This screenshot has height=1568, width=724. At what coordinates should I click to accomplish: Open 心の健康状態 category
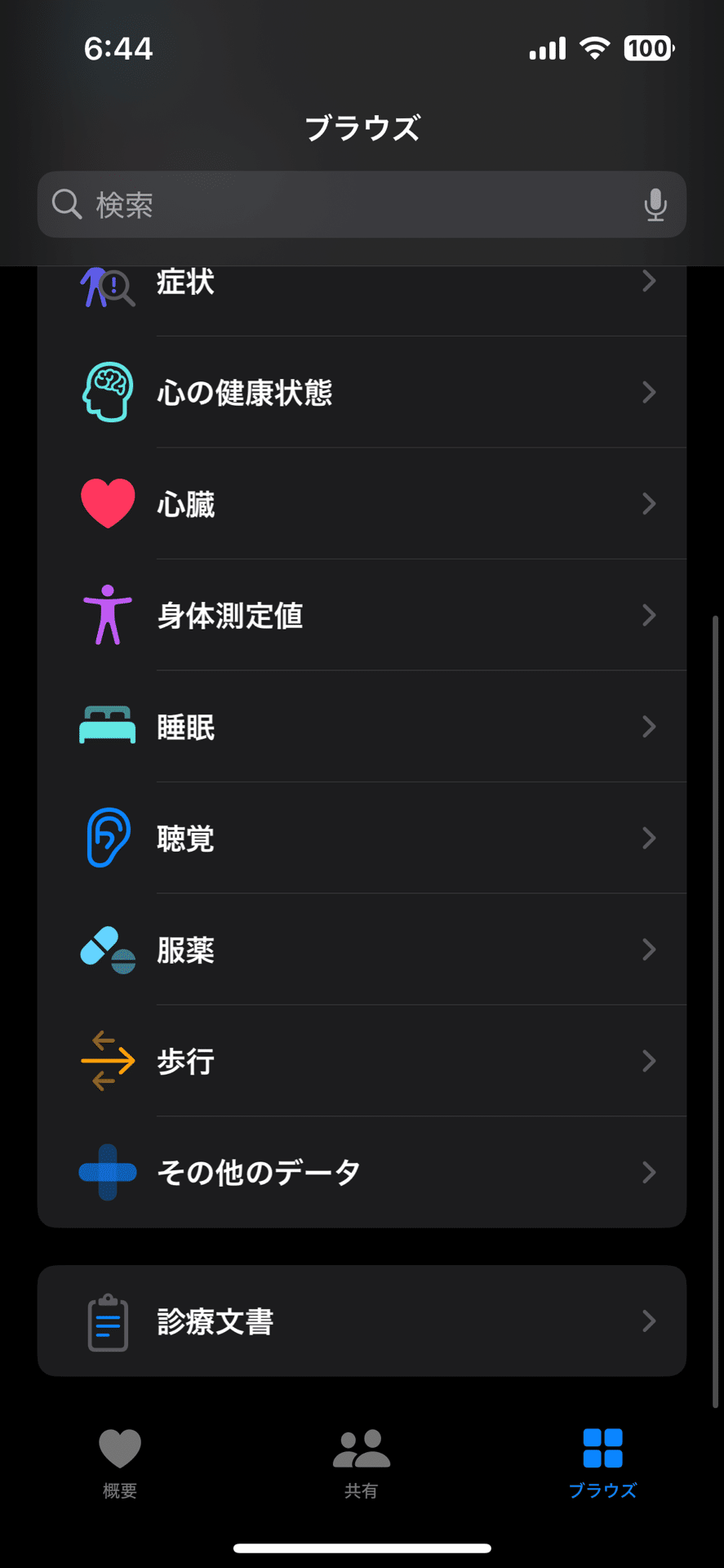(x=362, y=392)
